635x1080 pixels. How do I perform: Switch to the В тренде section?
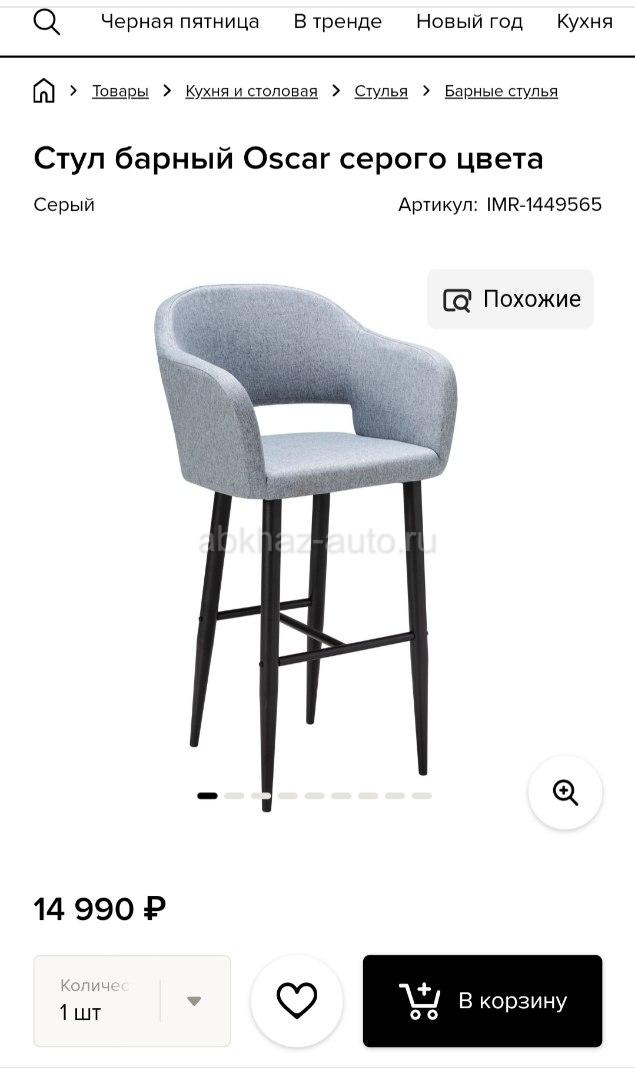[337, 22]
